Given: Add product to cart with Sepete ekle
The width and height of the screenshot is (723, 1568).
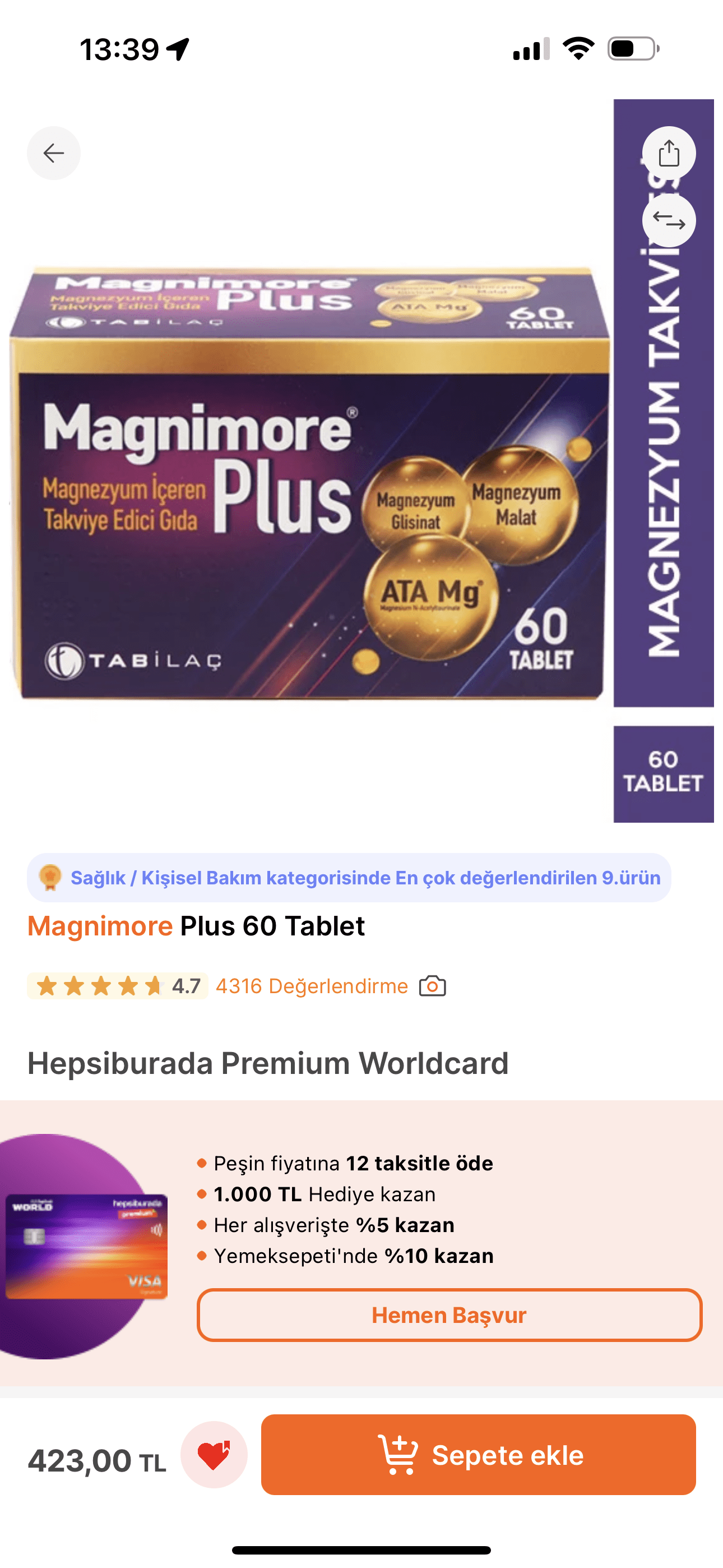Looking at the screenshot, I should (x=478, y=1455).
